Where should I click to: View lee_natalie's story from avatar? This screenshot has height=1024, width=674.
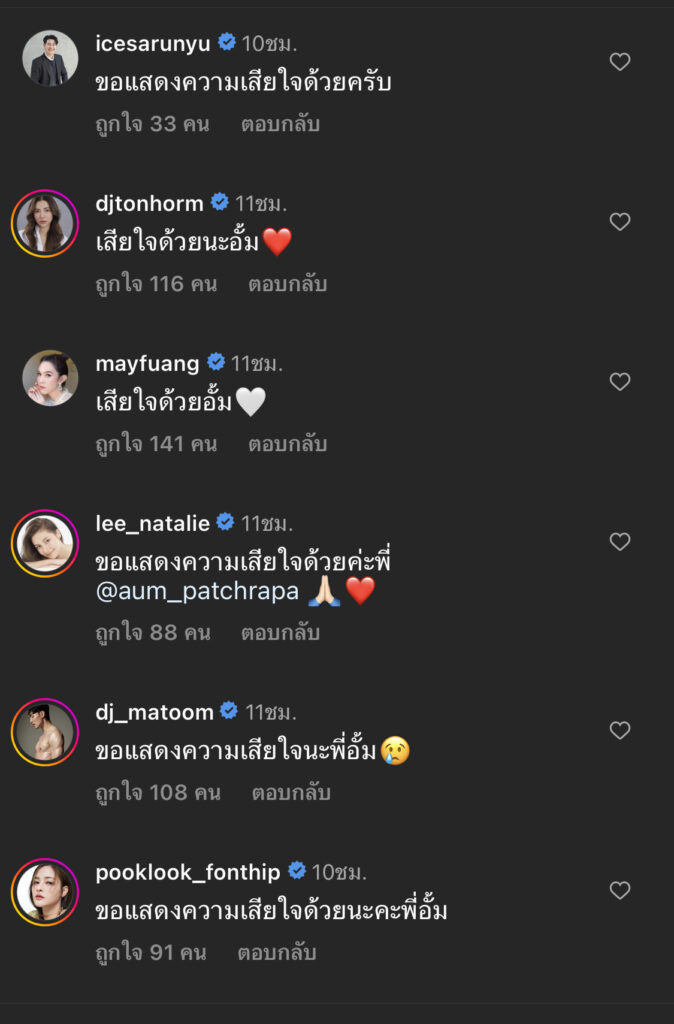coord(45,542)
